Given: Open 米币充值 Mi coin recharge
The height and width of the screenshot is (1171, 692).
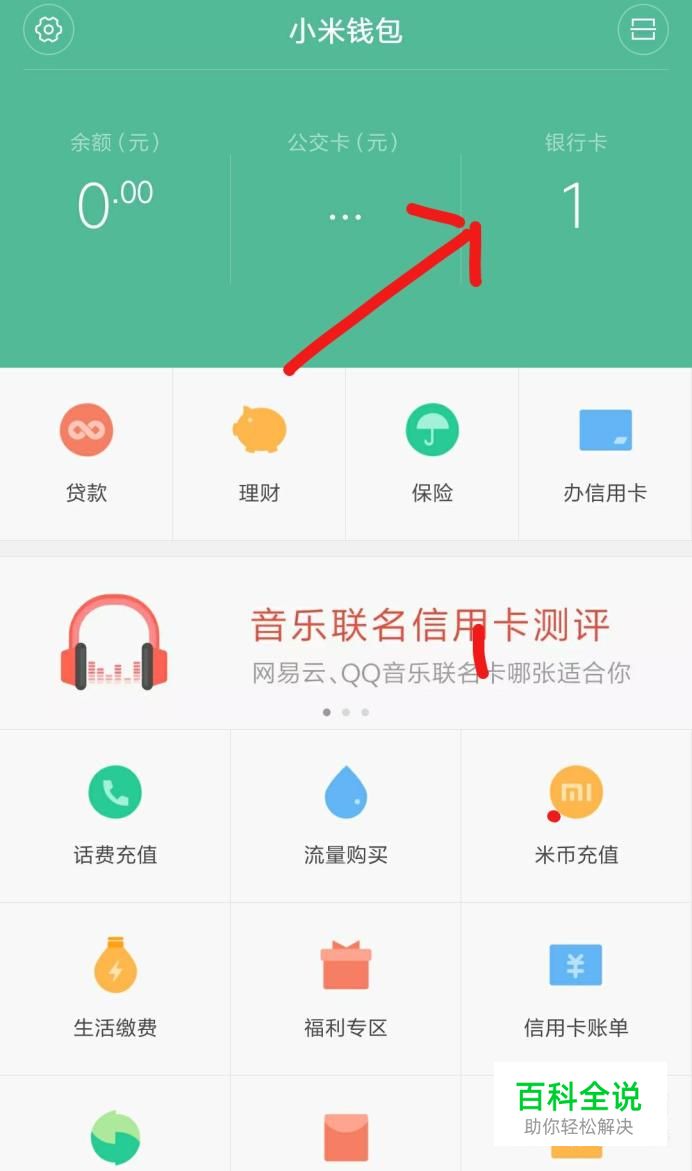Looking at the screenshot, I should [576, 815].
